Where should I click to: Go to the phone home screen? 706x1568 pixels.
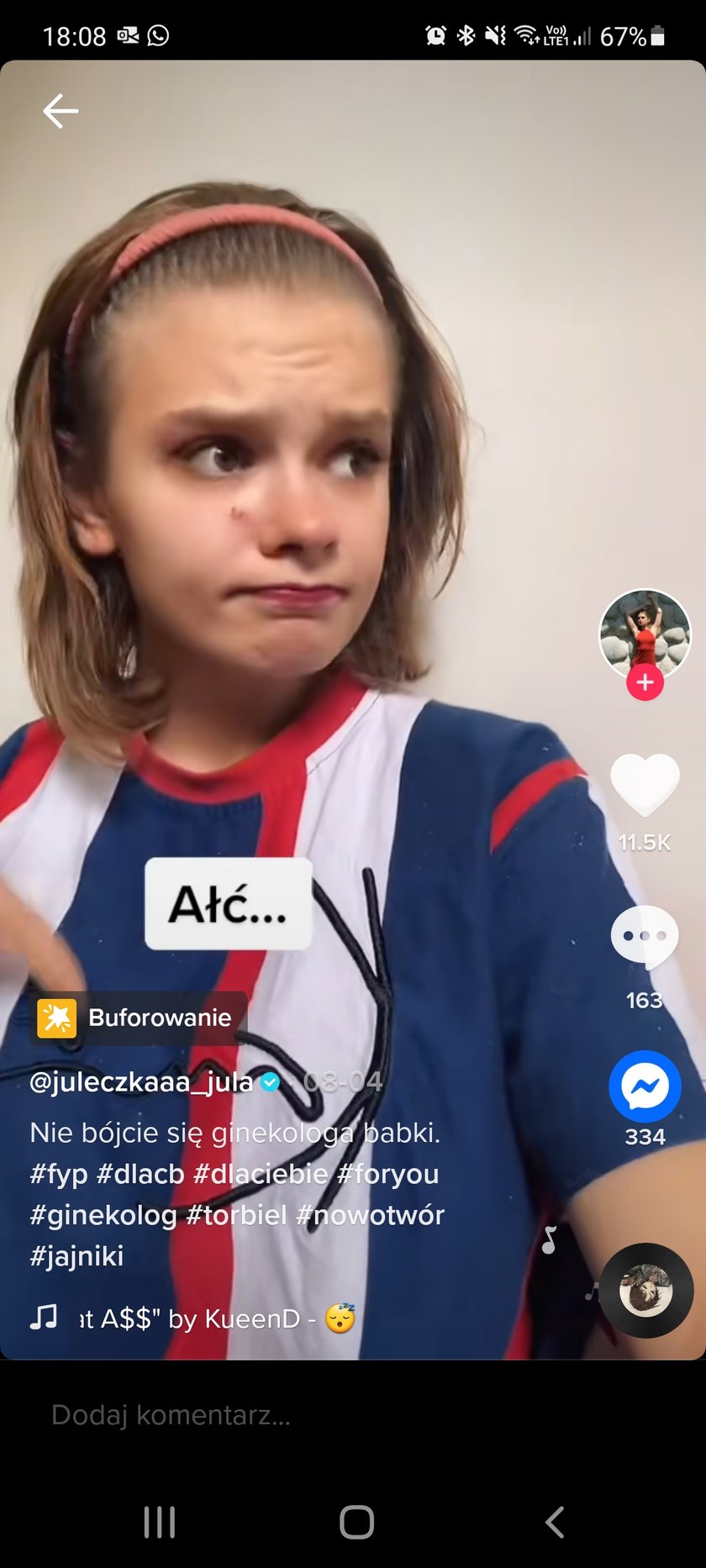pyautogui.click(x=356, y=1522)
